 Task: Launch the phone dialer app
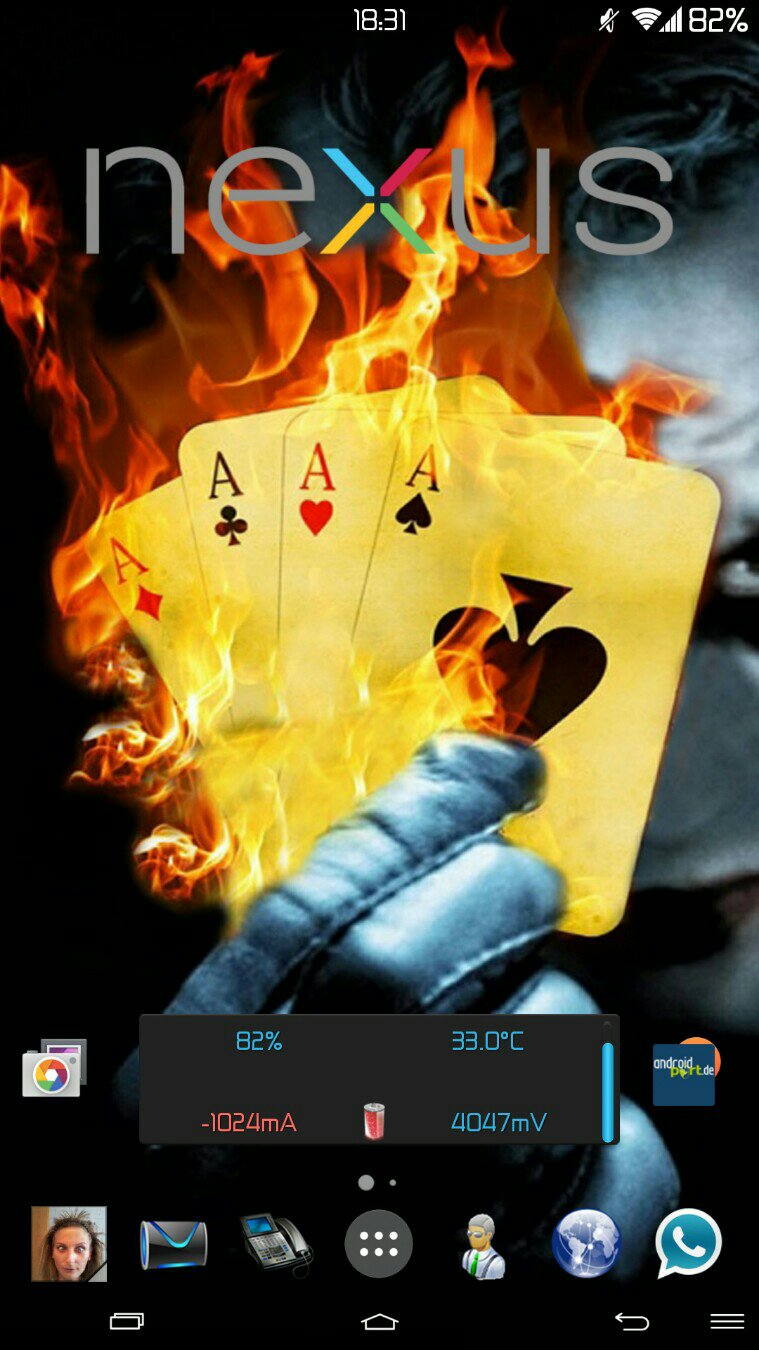tap(277, 1244)
